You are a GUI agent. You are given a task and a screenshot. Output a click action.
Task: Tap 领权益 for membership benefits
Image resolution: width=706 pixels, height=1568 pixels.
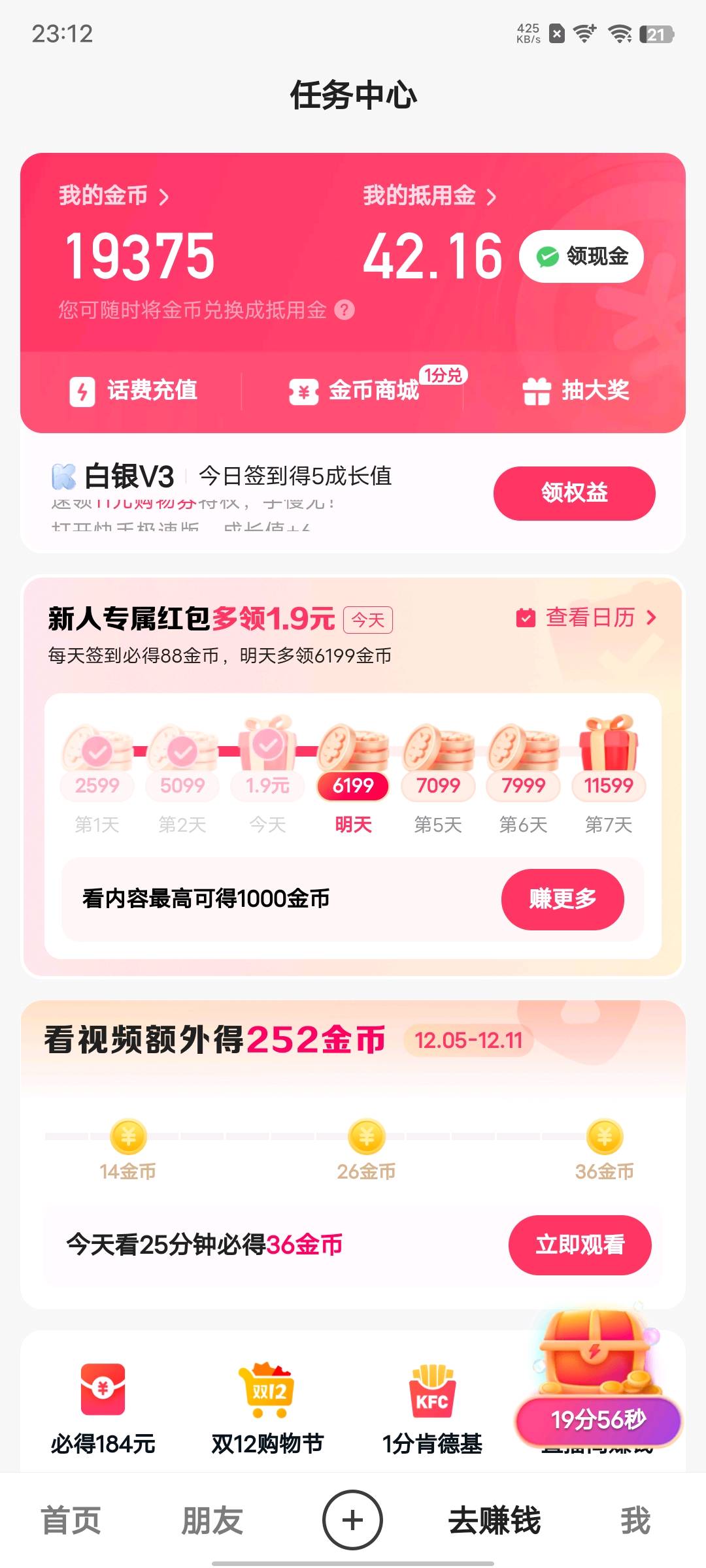(574, 493)
